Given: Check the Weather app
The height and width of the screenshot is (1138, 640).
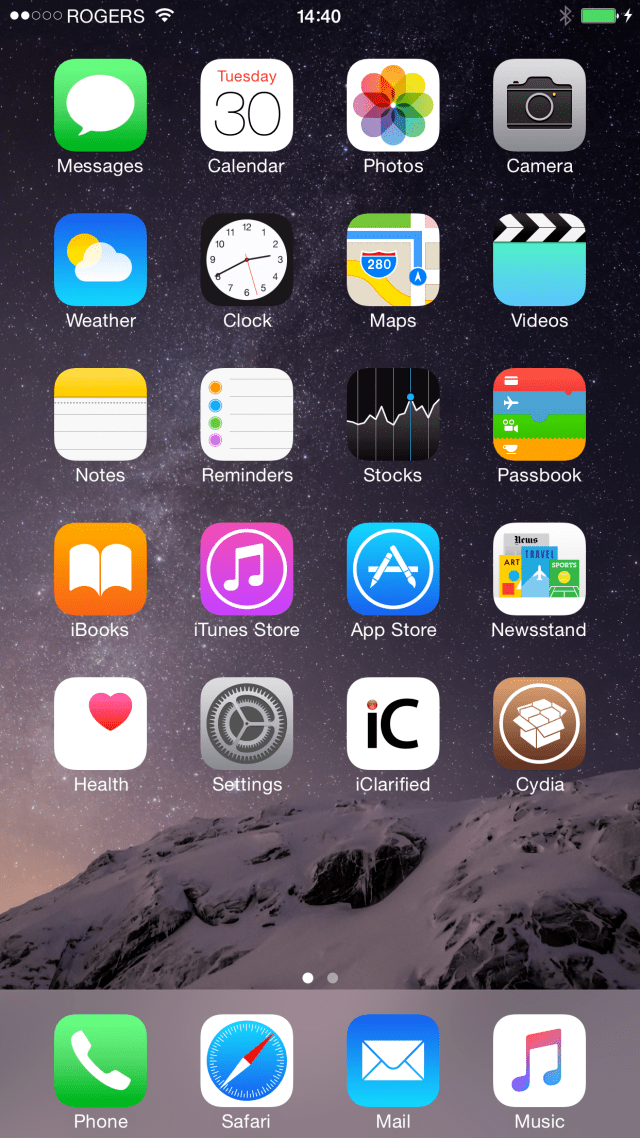Looking at the screenshot, I should [100, 260].
